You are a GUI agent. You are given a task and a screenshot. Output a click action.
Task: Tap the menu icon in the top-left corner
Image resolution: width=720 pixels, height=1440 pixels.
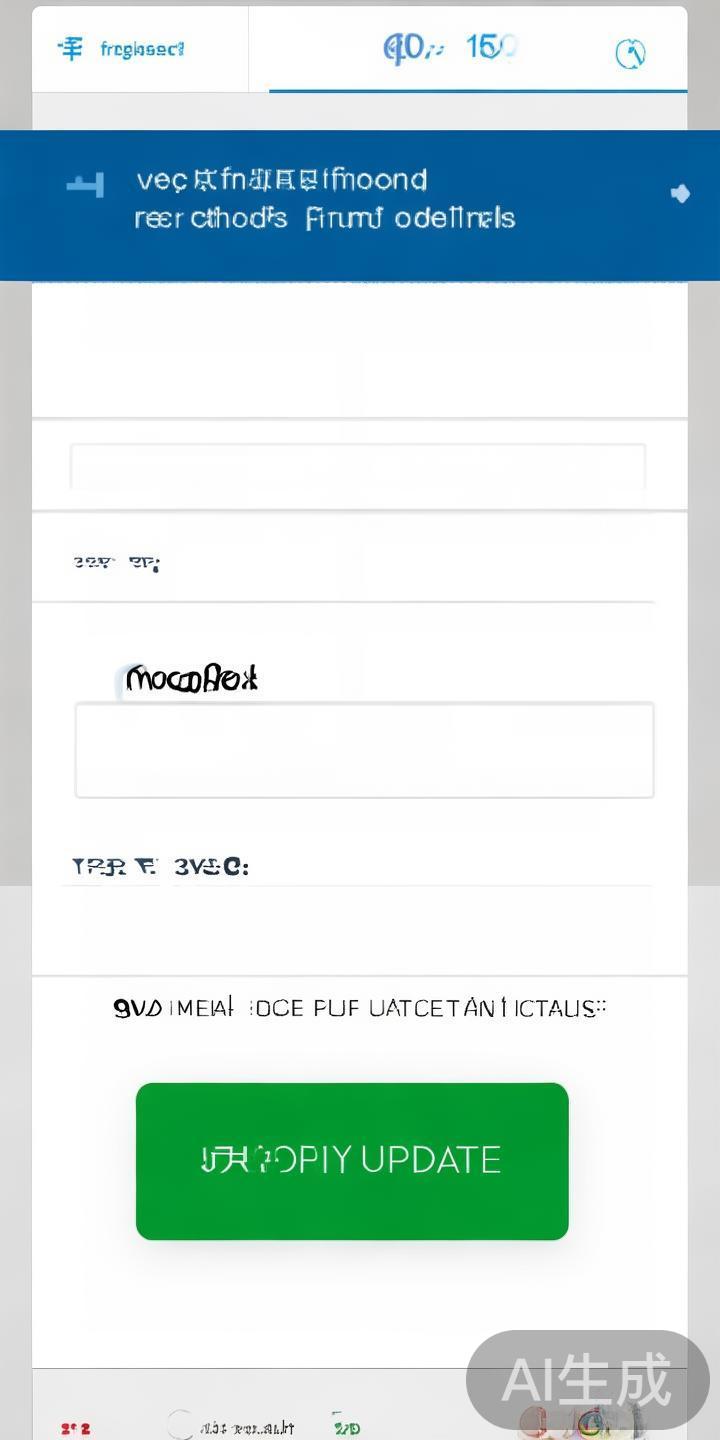70,48
